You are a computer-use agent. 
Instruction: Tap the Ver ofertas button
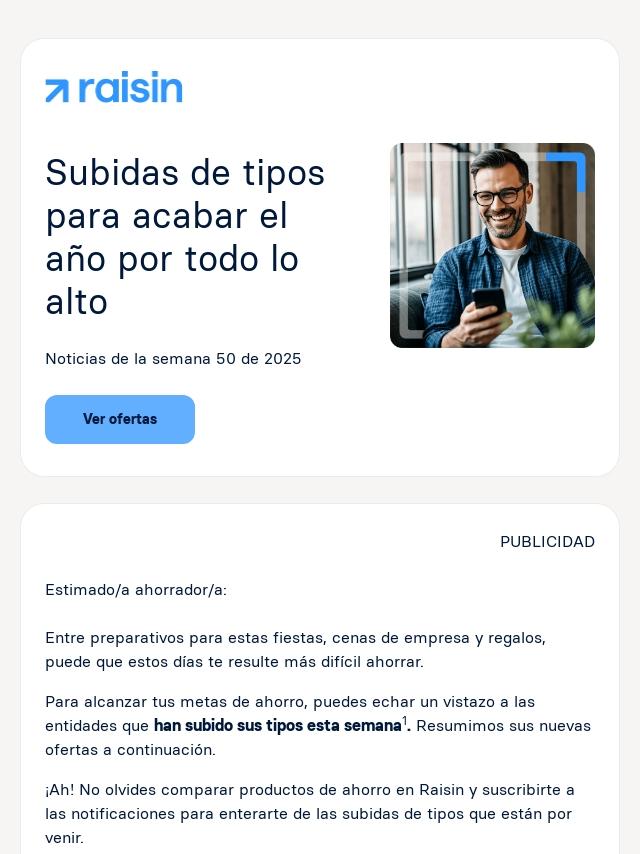tap(120, 419)
